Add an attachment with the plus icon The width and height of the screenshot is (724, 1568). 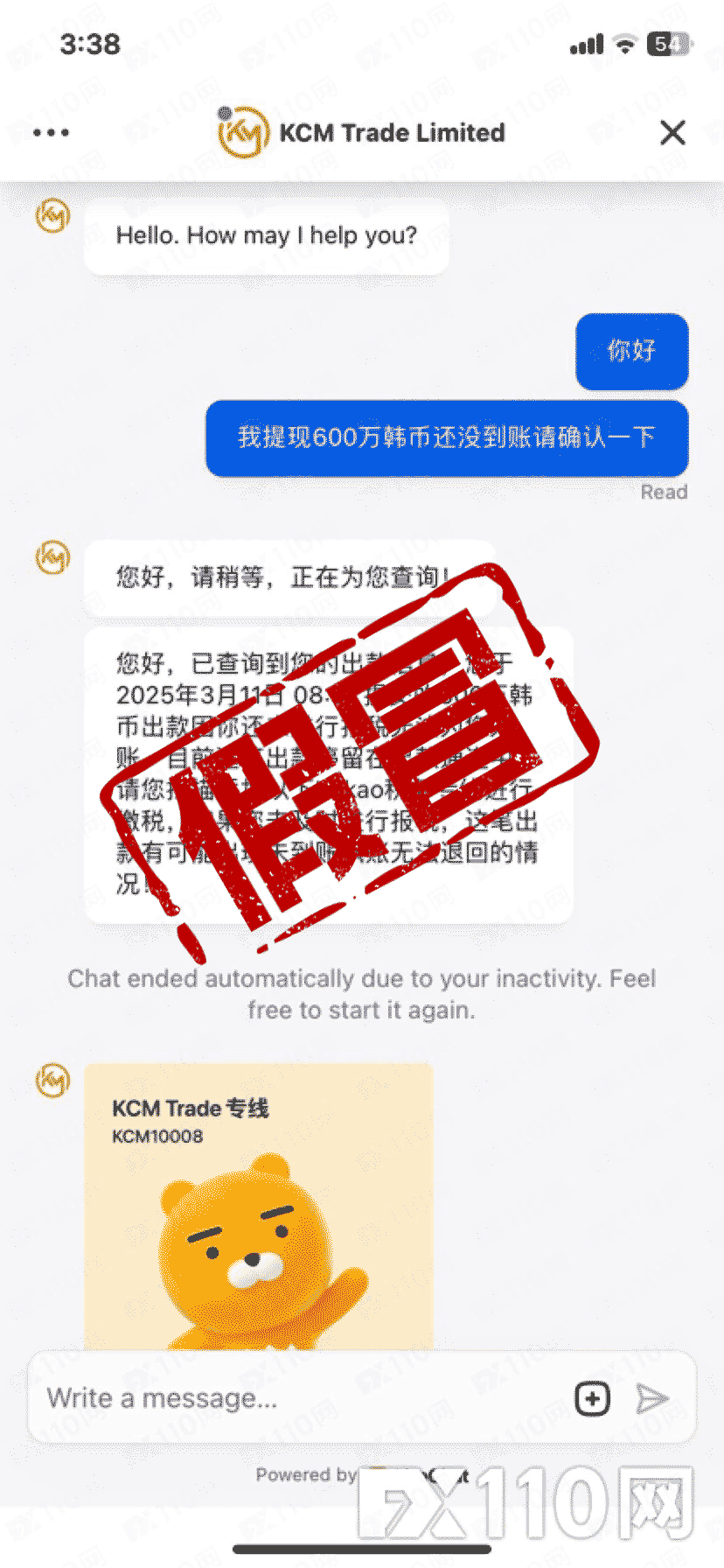pos(592,1398)
